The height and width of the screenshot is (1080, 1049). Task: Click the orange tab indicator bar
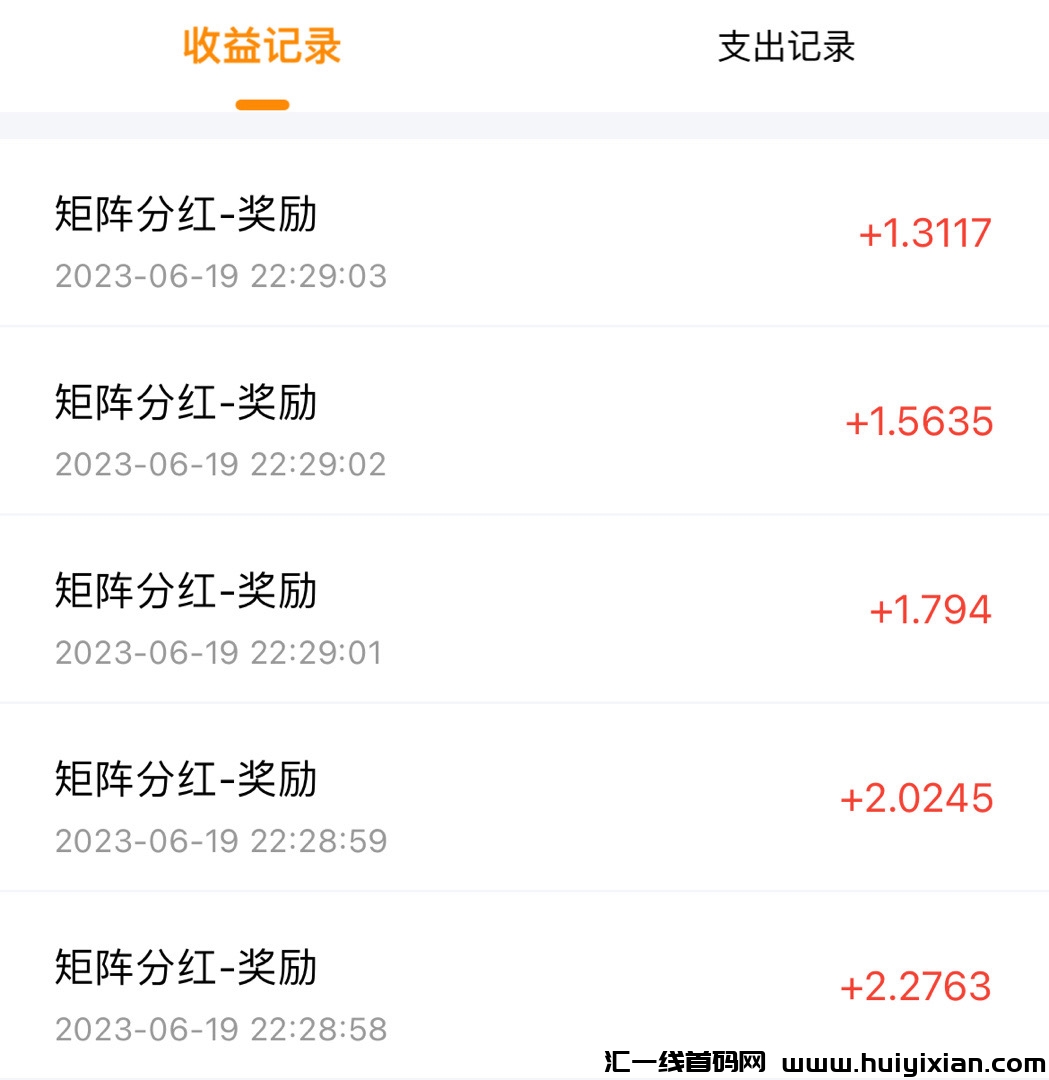tap(262, 103)
